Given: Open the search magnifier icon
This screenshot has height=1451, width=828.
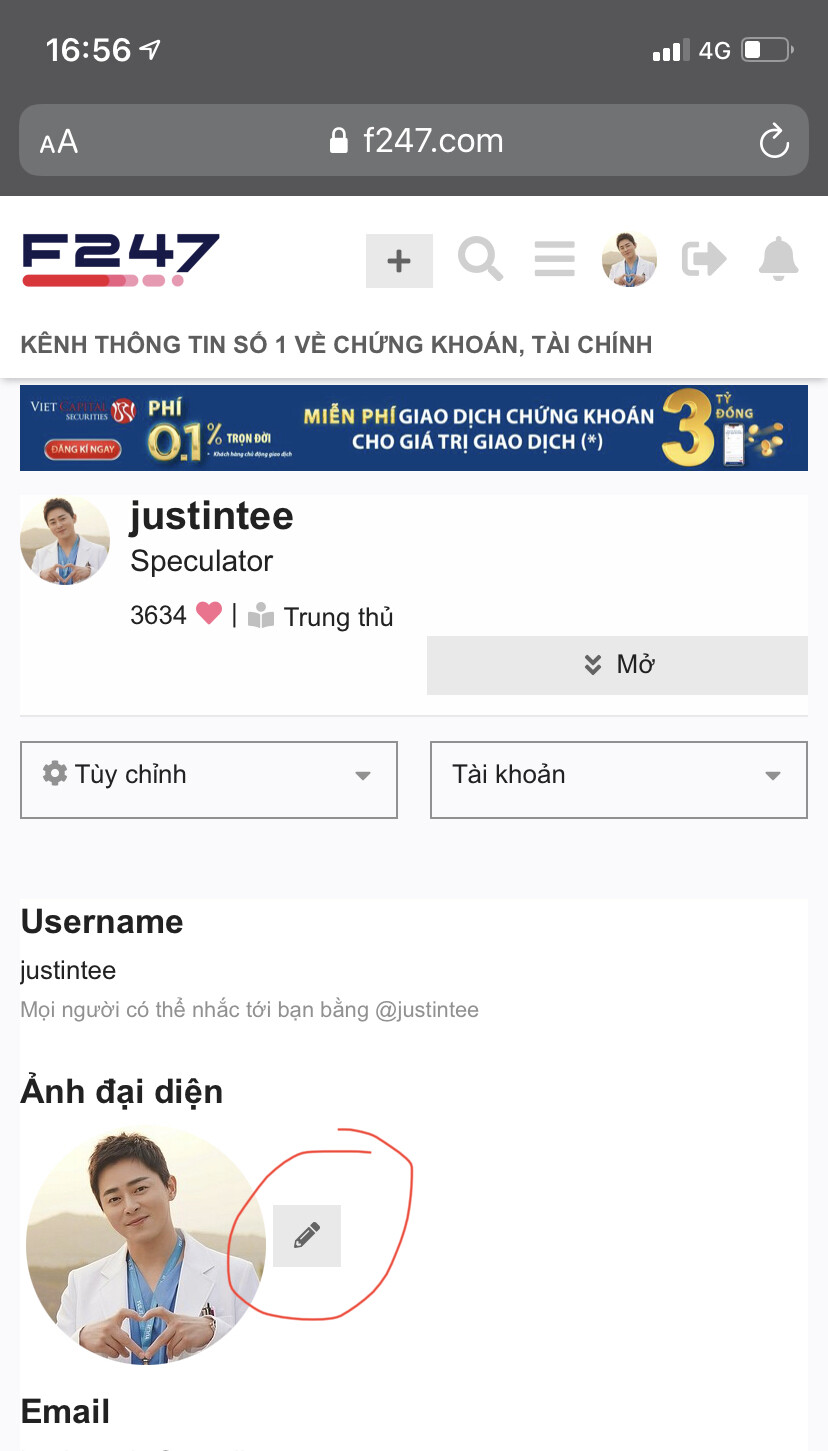Looking at the screenshot, I should (x=480, y=260).
